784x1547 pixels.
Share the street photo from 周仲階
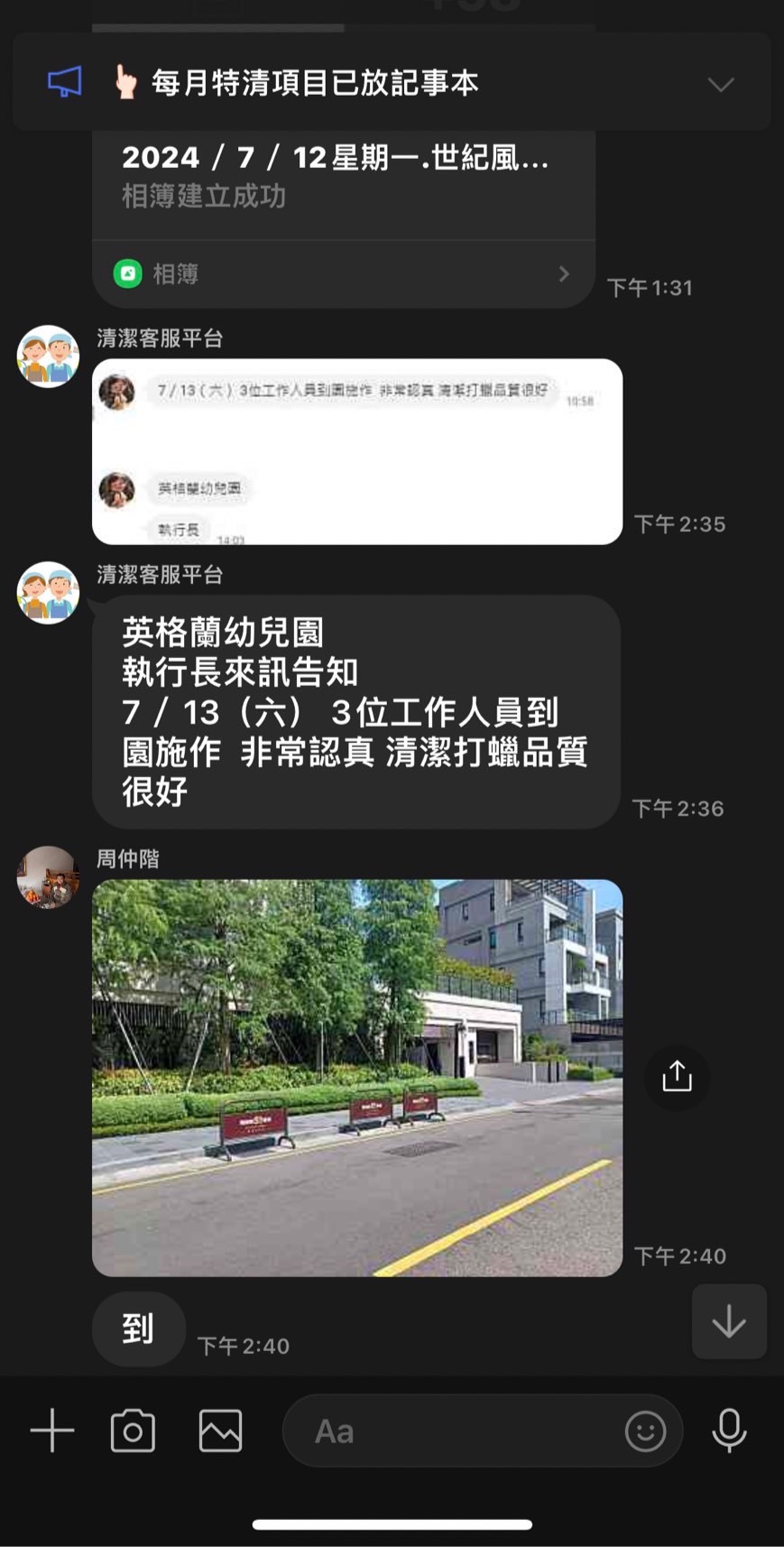(677, 1077)
